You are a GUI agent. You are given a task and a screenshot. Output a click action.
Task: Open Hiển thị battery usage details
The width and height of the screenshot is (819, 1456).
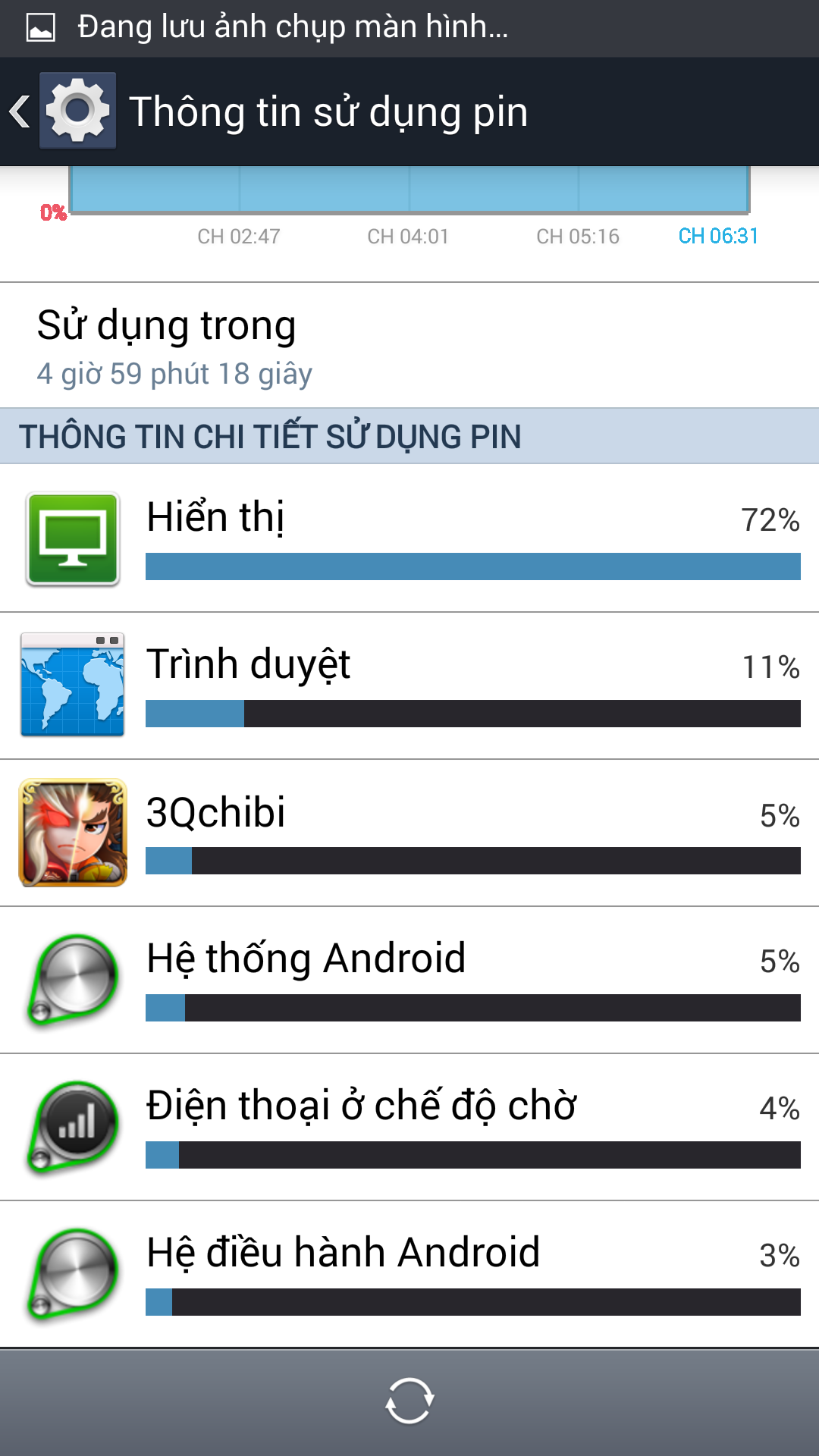click(x=409, y=538)
